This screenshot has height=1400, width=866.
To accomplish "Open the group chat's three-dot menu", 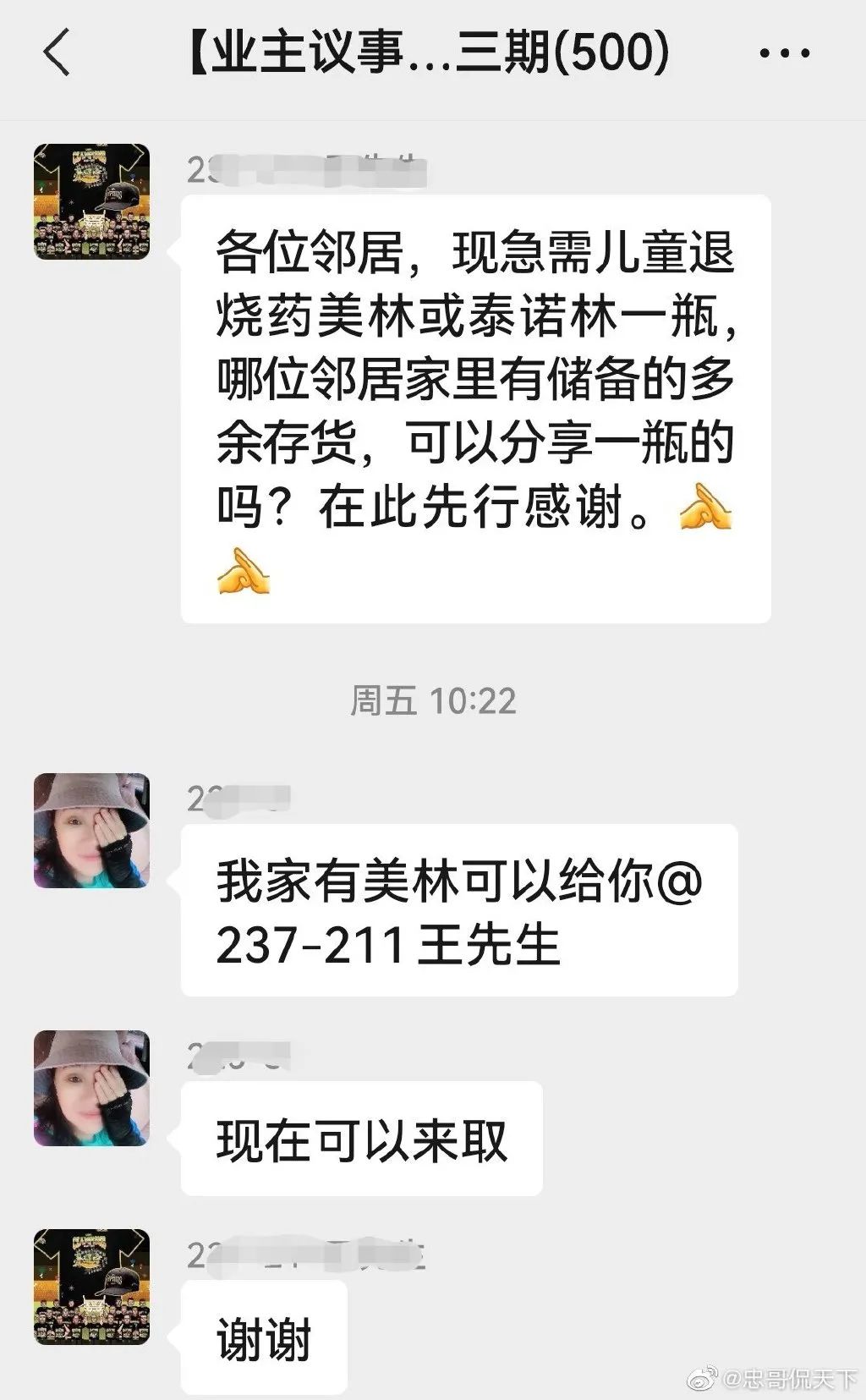I will (x=784, y=52).
